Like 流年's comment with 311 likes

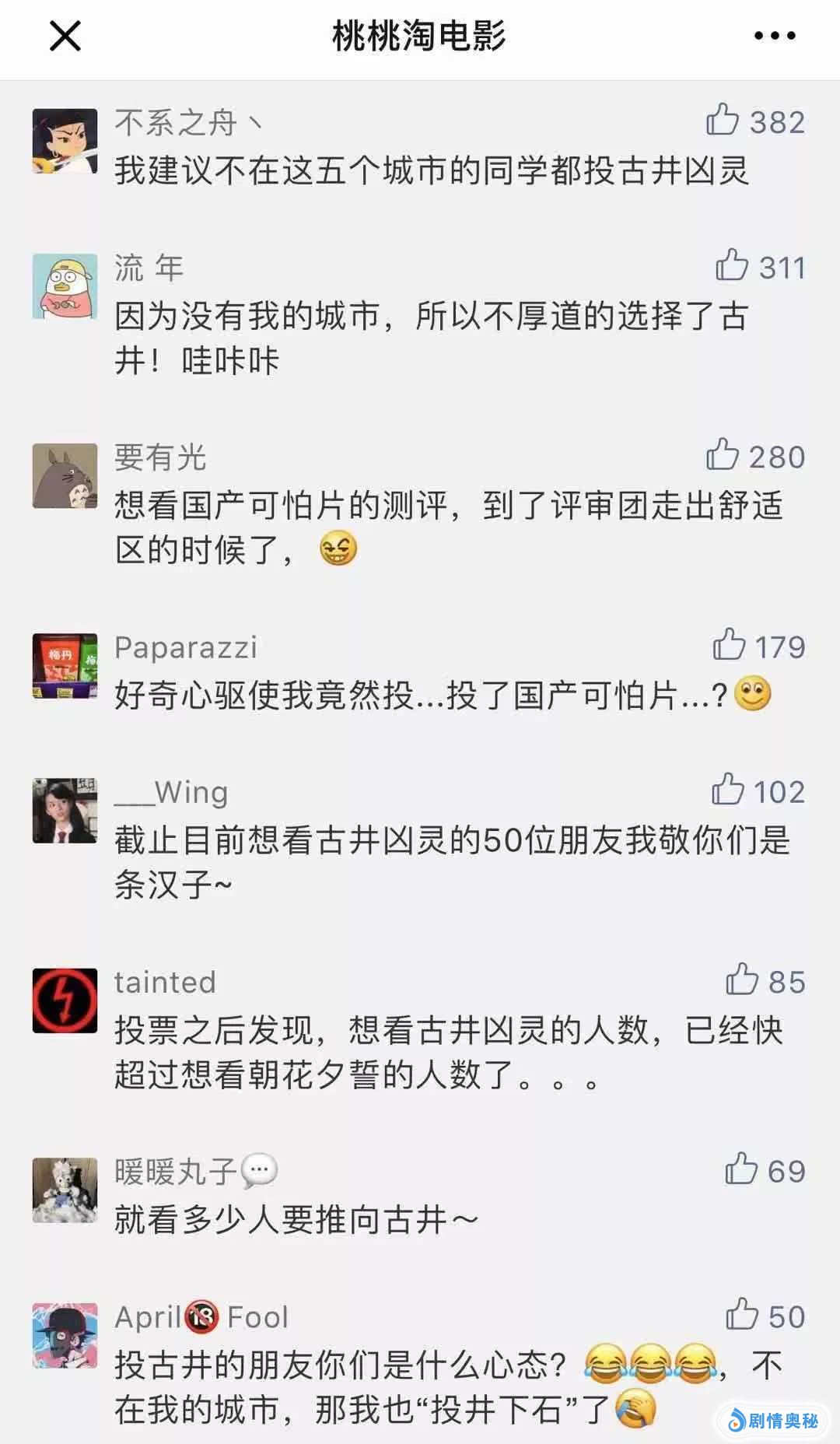click(x=732, y=266)
